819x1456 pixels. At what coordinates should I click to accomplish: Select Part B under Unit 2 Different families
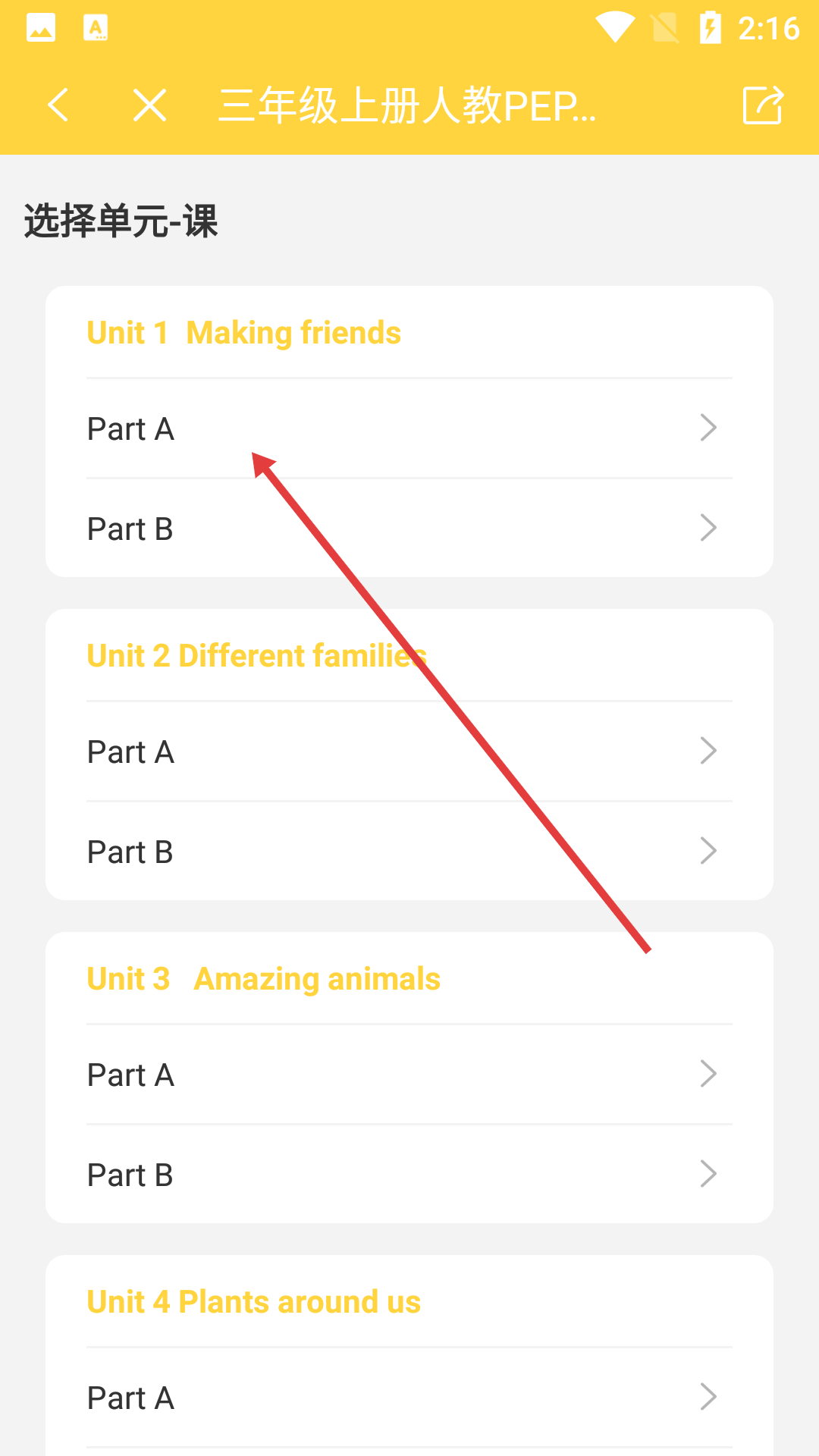coord(409,852)
